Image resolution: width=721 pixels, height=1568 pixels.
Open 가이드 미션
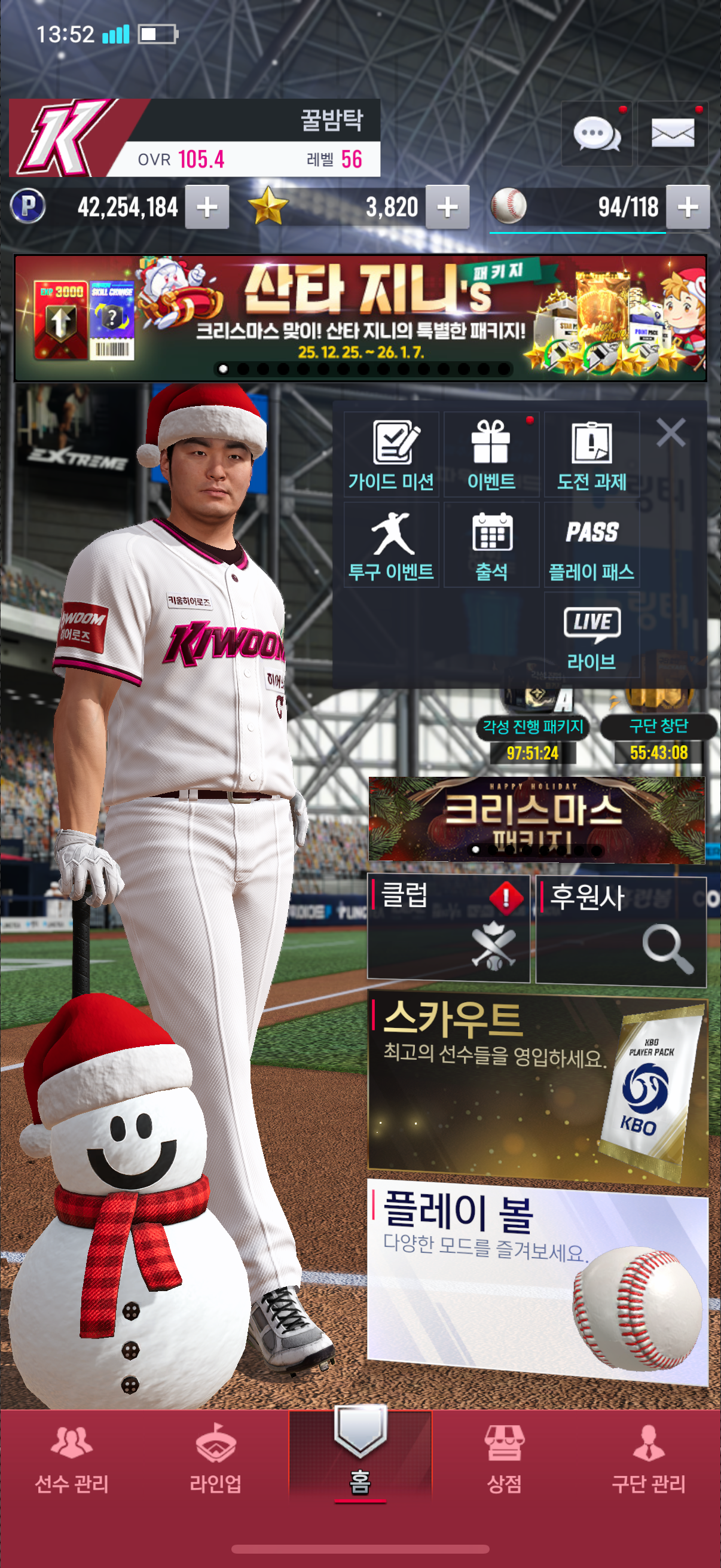coord(391,454)
